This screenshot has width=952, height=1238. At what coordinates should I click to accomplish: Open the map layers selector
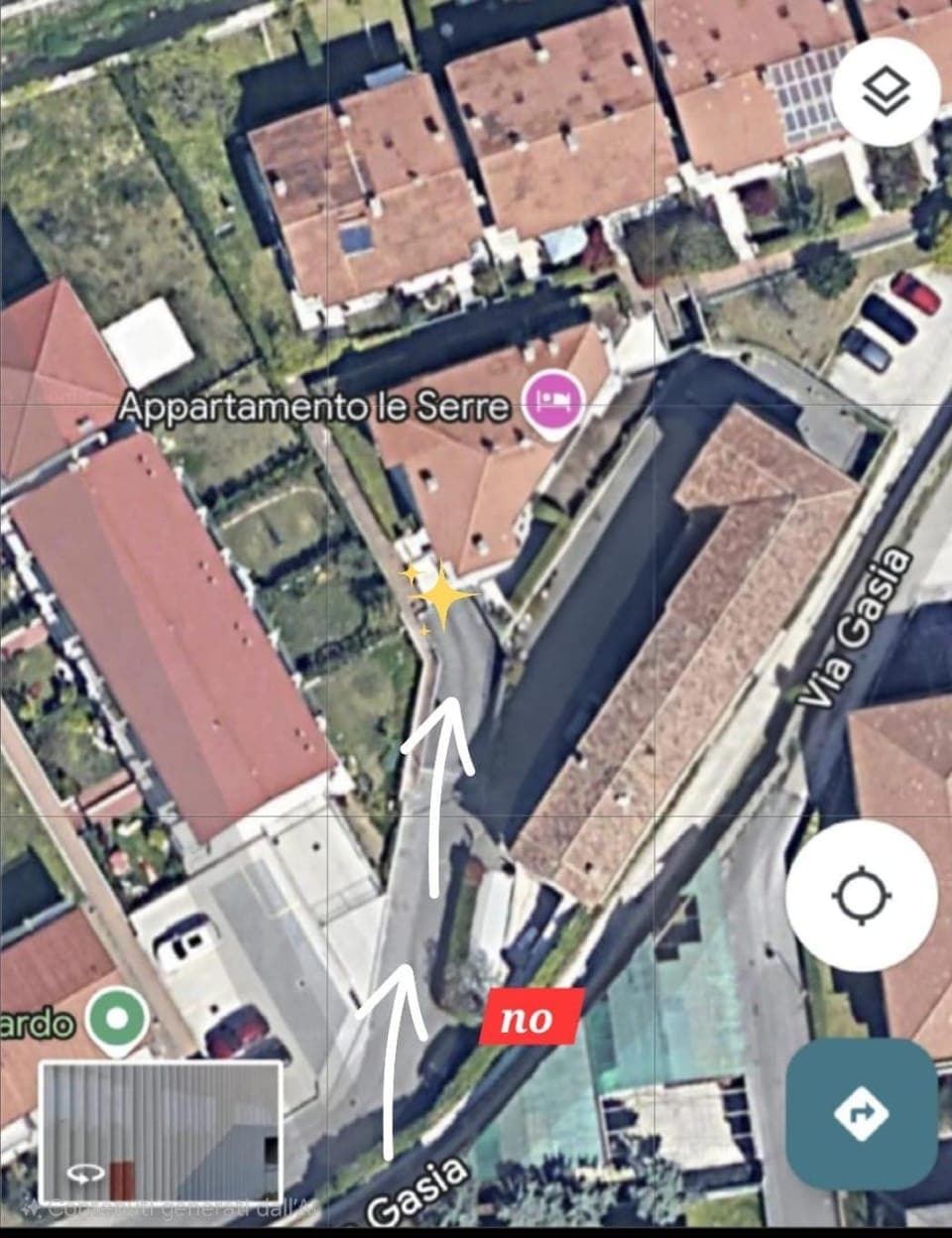886,93
